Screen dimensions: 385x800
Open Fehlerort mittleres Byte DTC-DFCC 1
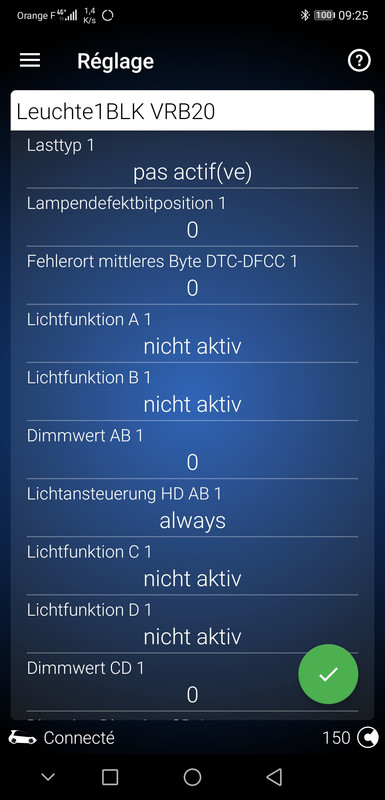coord(192,276)
